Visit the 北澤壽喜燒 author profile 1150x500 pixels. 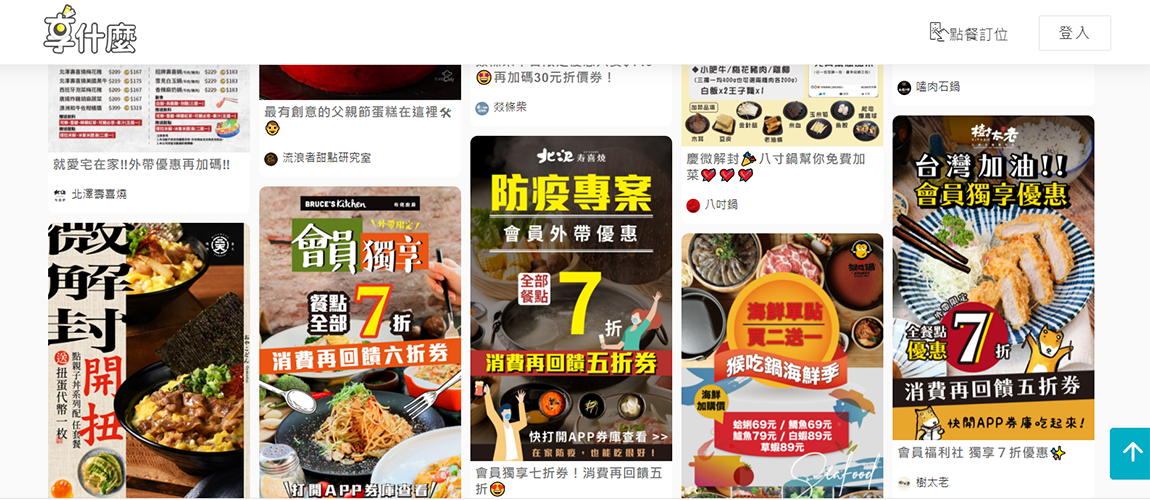pyautogui.click(x=99, y=194)
